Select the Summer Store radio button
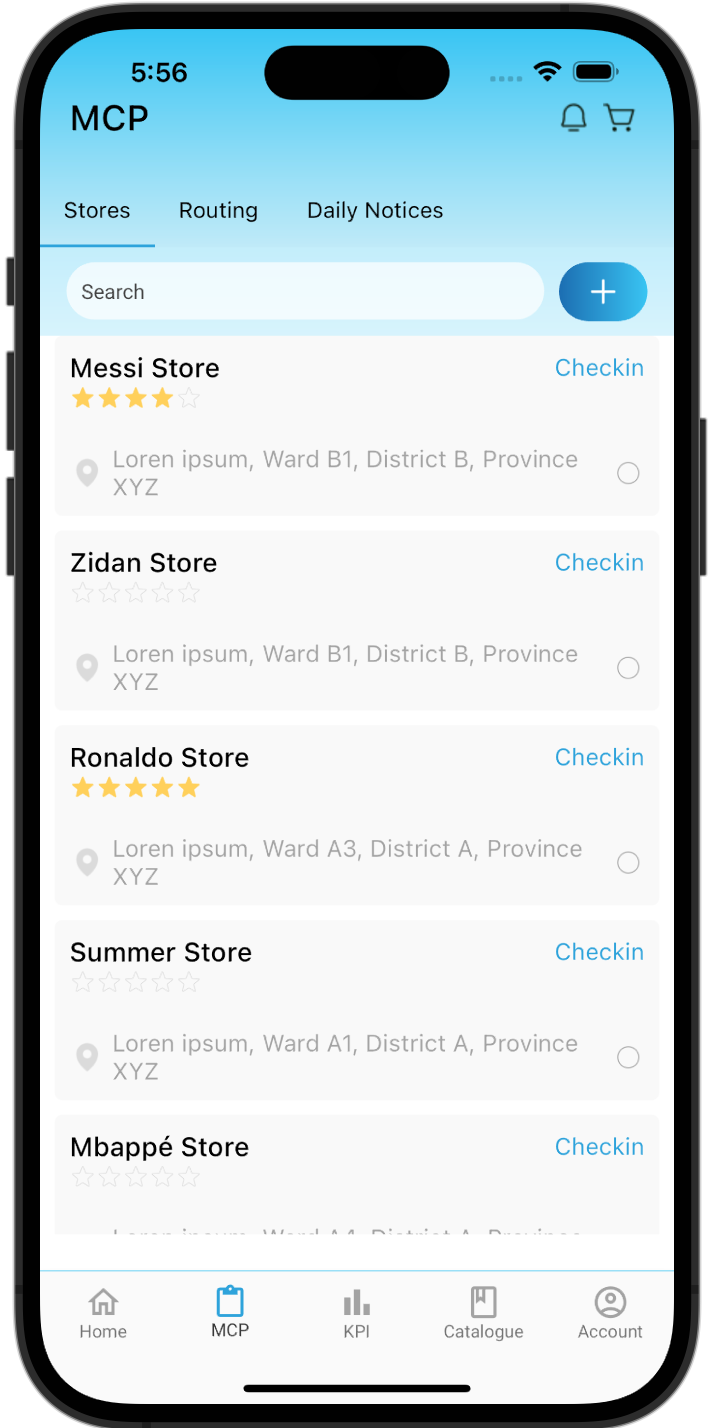 628,1057
